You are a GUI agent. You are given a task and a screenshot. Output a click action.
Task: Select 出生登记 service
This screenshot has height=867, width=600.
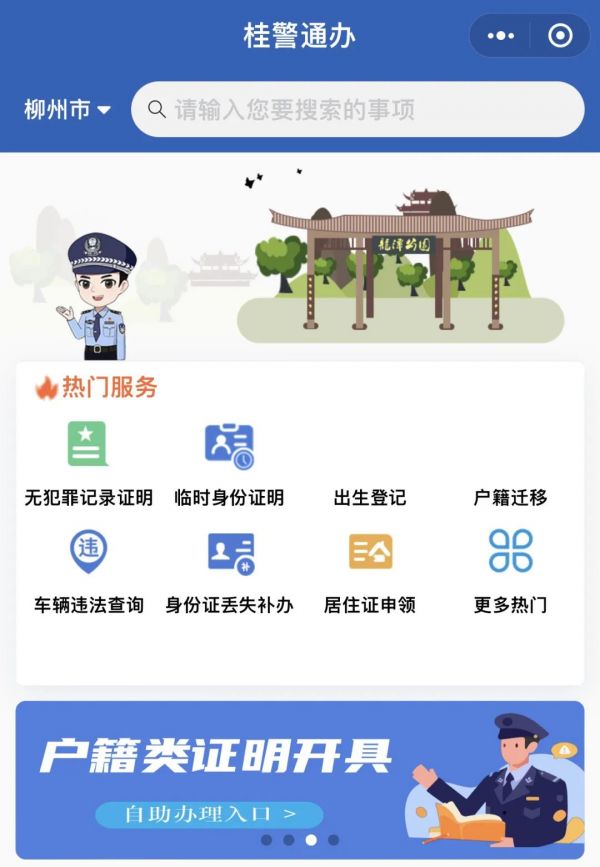pyautogui.click(x=370, y=496)
